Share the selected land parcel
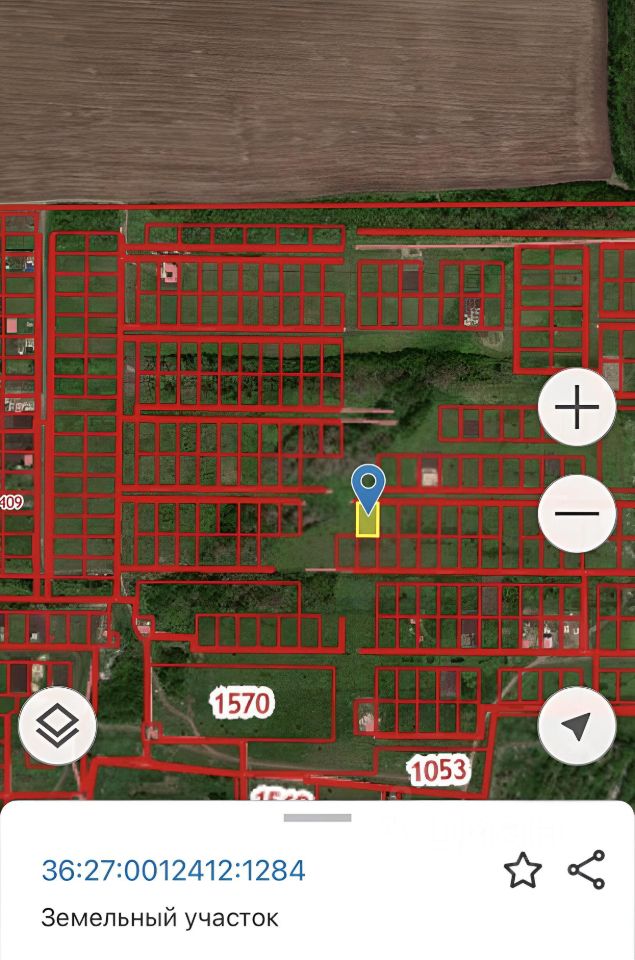The height and width of the screenshot is (960, 635). [x=586, y=870]
